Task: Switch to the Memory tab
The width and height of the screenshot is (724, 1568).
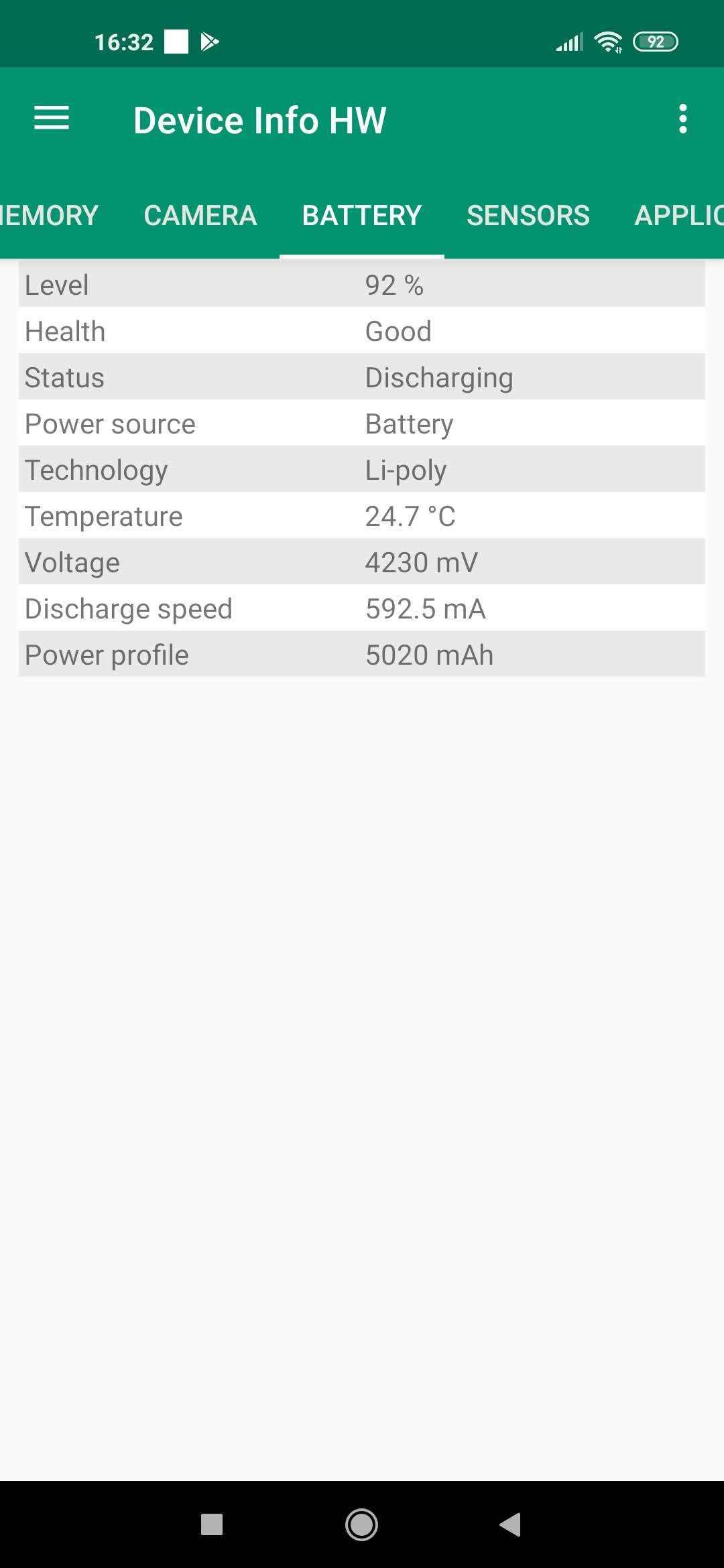Action: pos(48,216)
